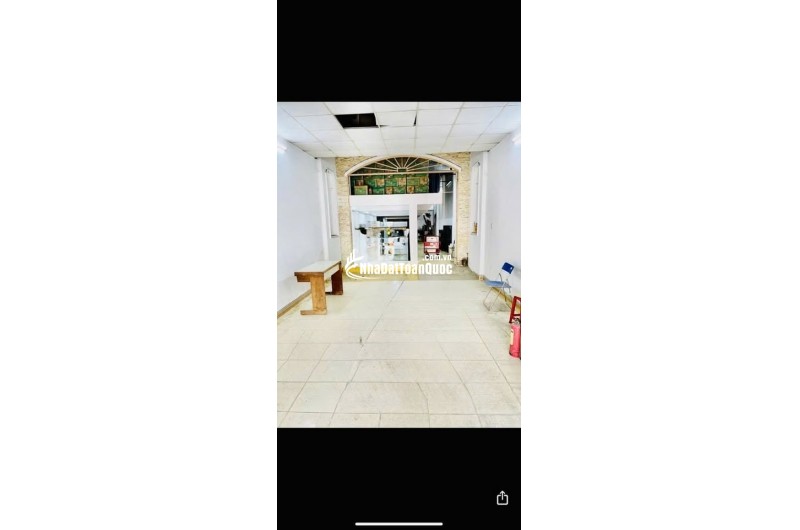The width and height of the screenshot is (800, 530).
Task: Open the share options for this photo
Action: click(x=502, y=497)
